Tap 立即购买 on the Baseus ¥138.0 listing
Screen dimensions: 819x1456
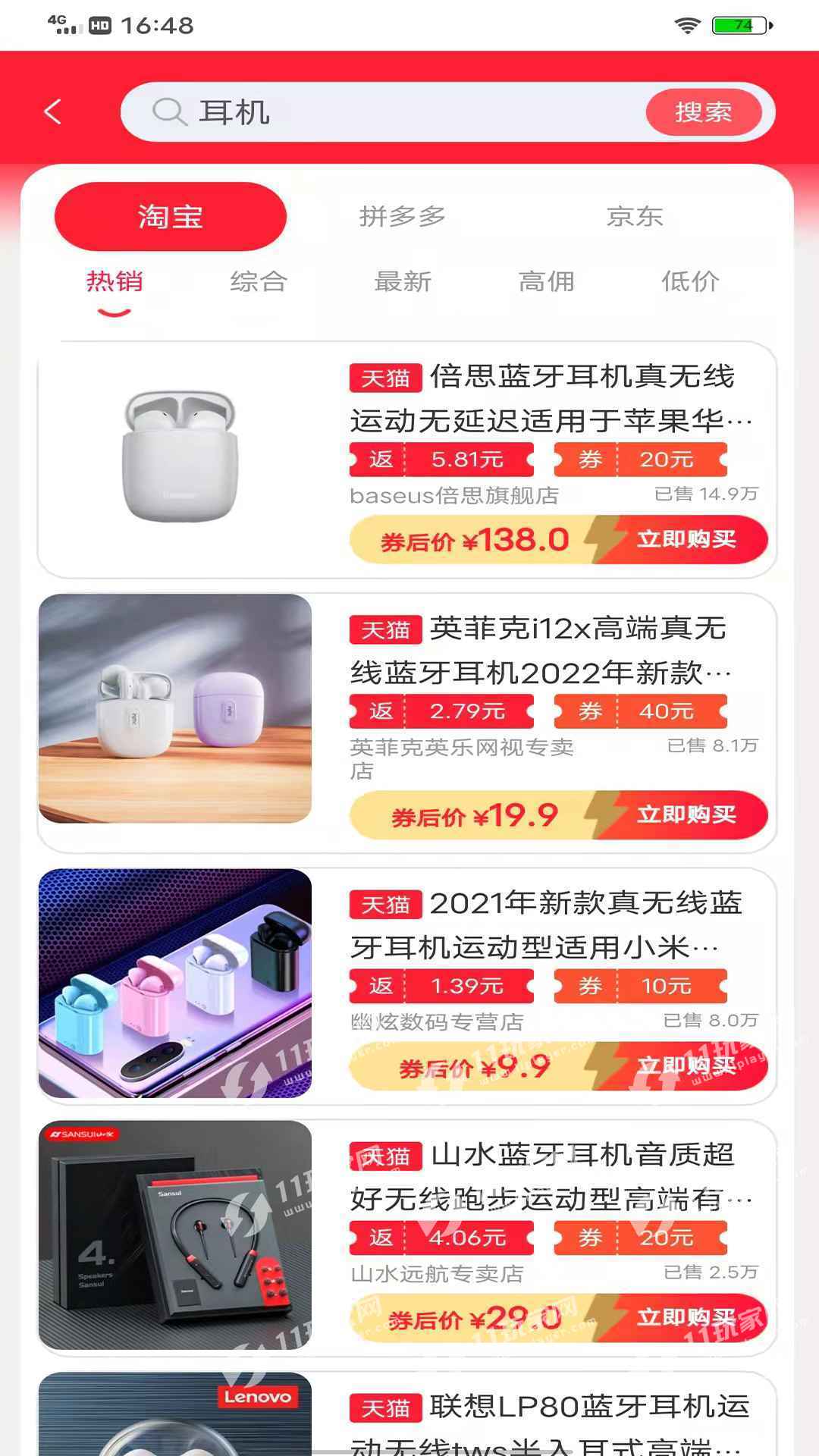(686, 539)
